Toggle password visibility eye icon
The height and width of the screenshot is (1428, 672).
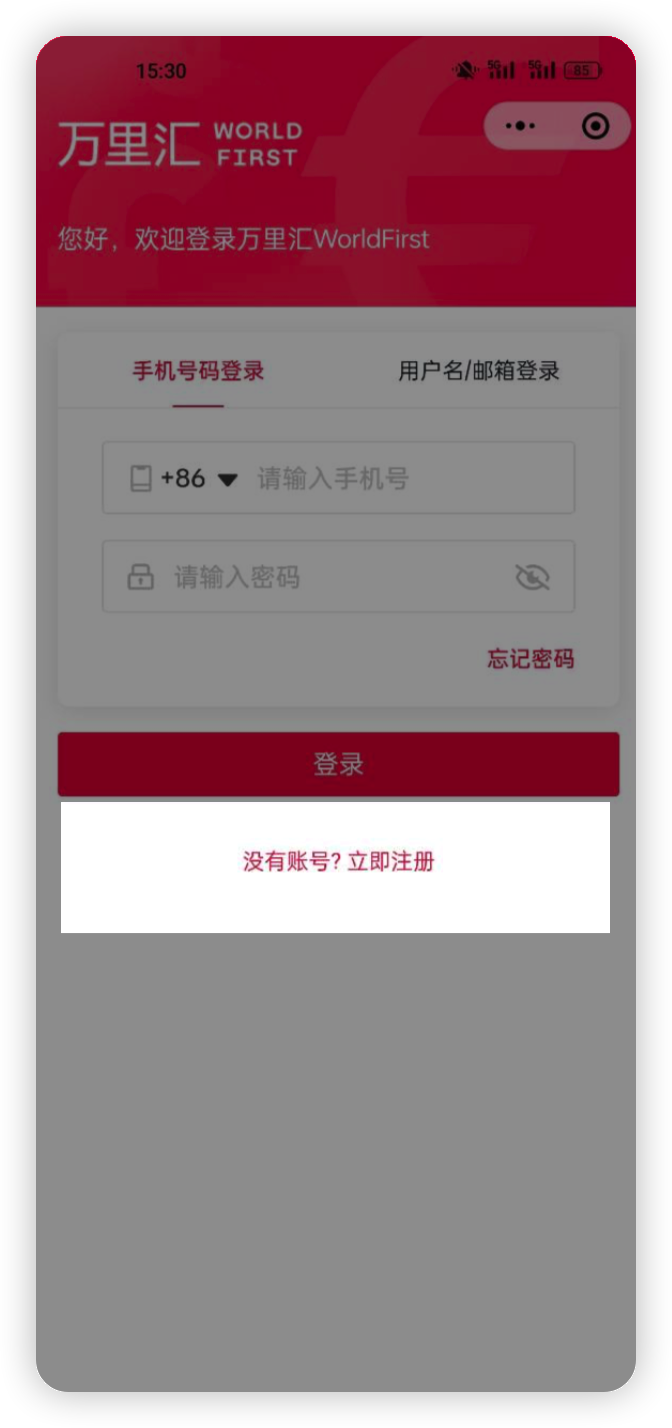532,577
